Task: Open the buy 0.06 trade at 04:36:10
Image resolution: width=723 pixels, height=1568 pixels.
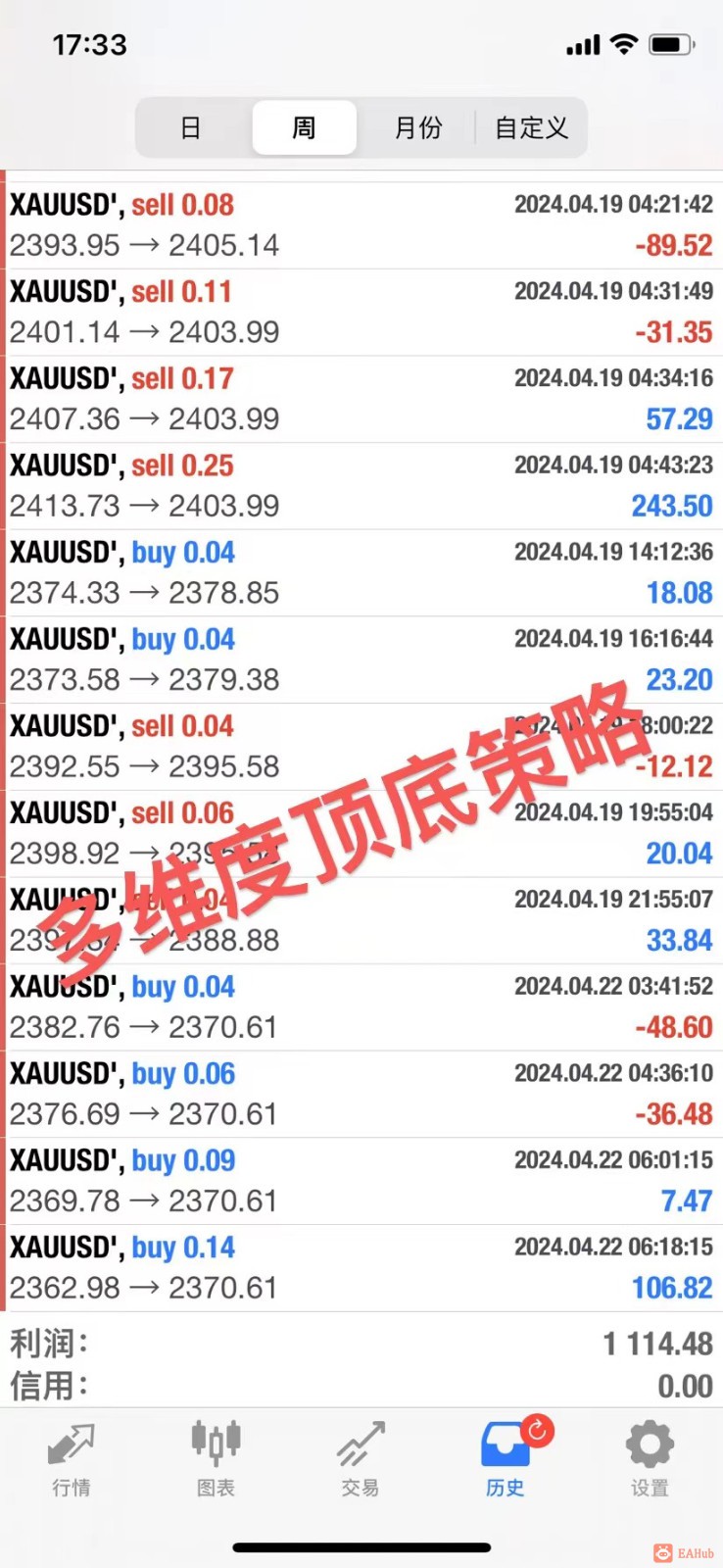Action: pos(361,1094)
